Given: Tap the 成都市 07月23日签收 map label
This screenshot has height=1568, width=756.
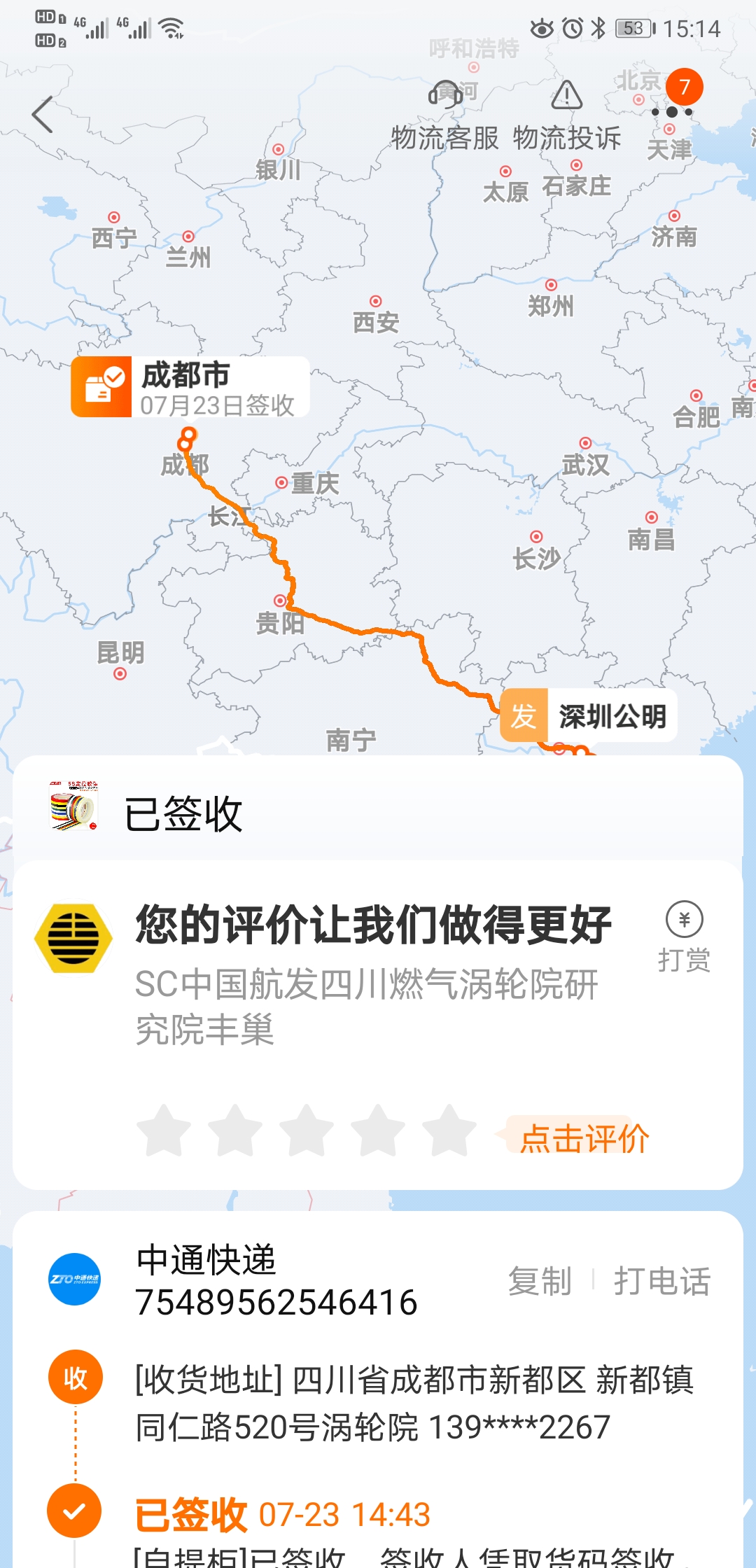Looking at the screenshot, I should [x=190, y=387].
